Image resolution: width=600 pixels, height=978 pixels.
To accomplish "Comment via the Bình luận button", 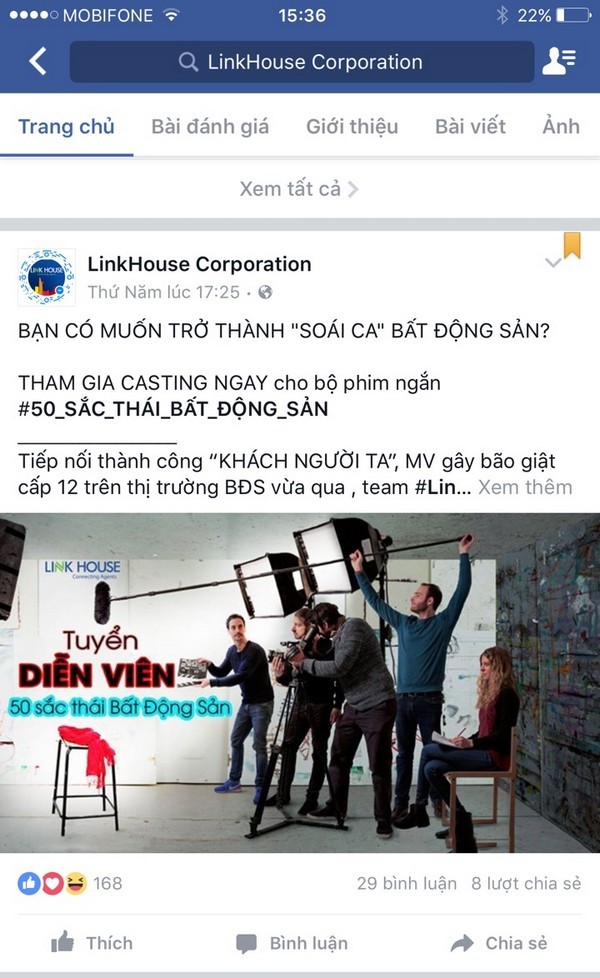I will point(292,942).
